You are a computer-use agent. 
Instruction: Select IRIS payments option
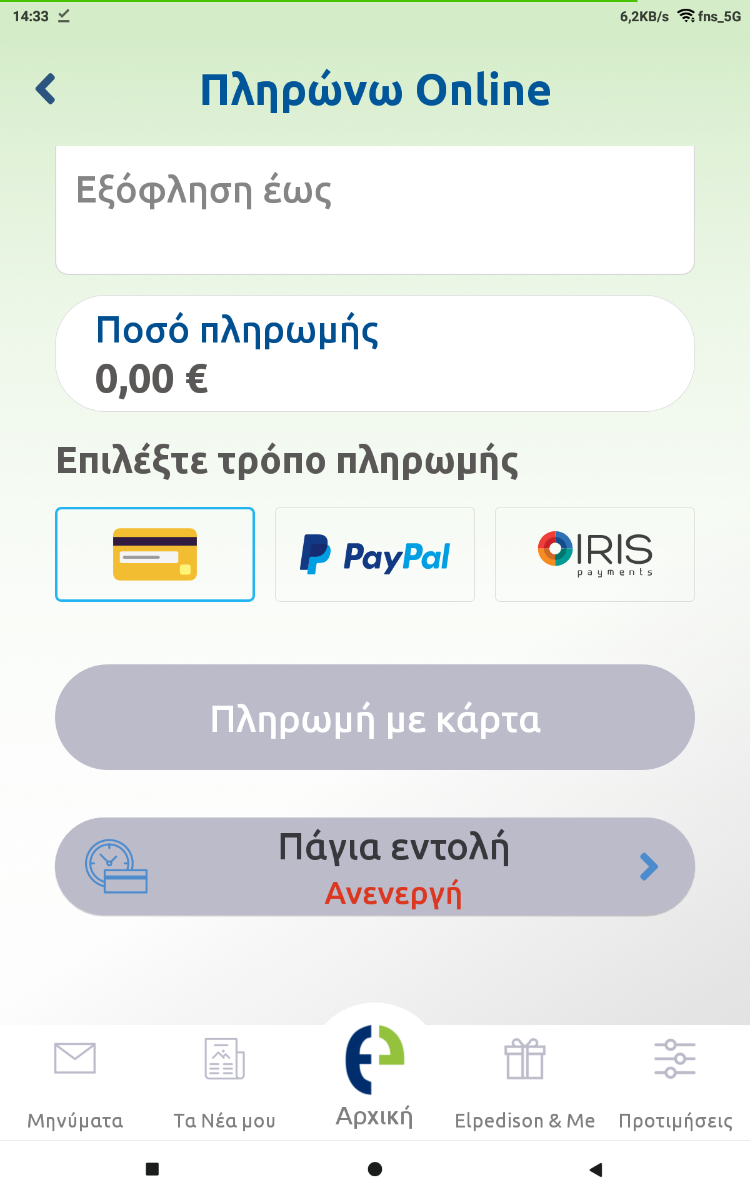tap(595, 554)
